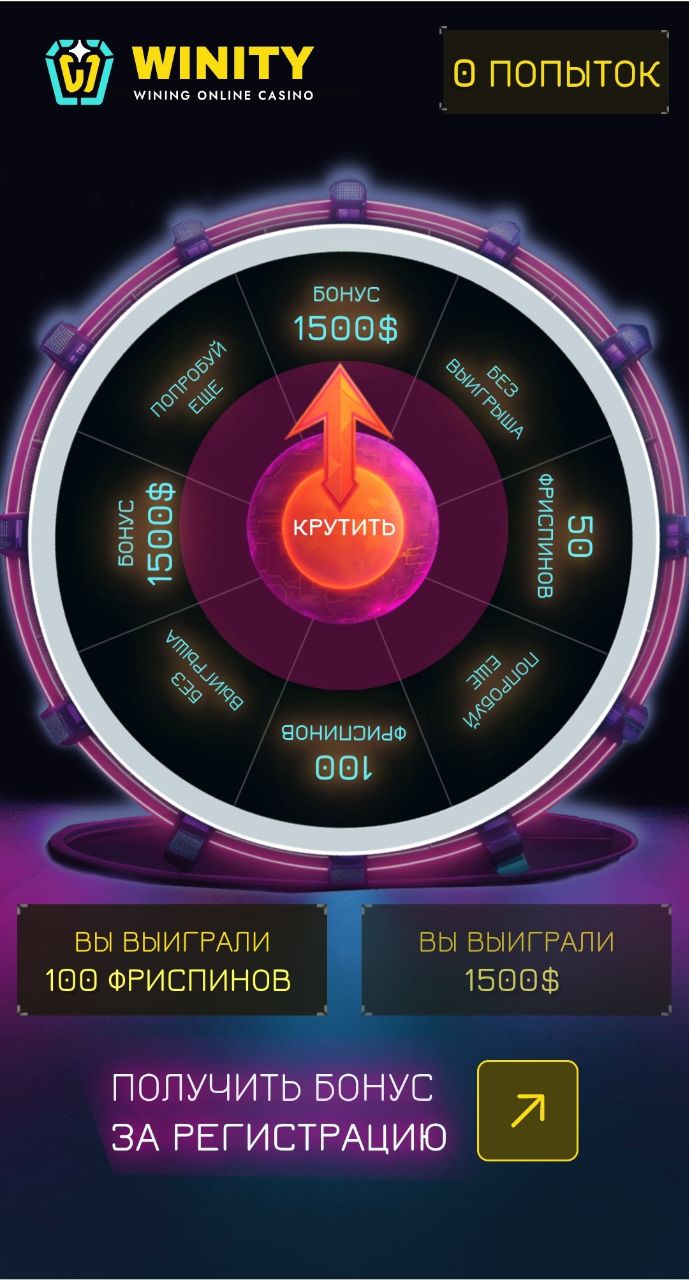Tap the yellow arrow to get the registration bonus
Screen dimensions: 689x1280
point(527,1110)
